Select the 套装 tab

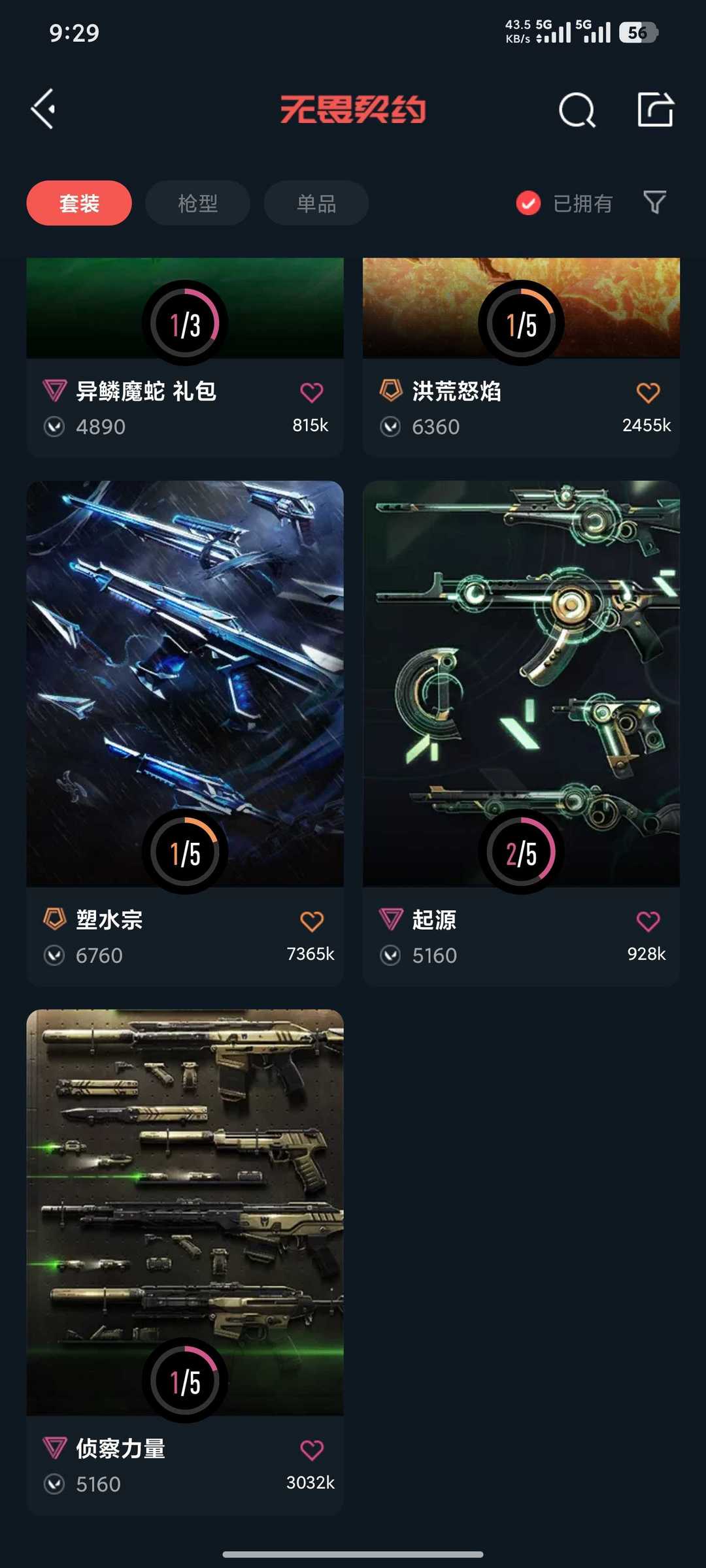tap(78, 203)
